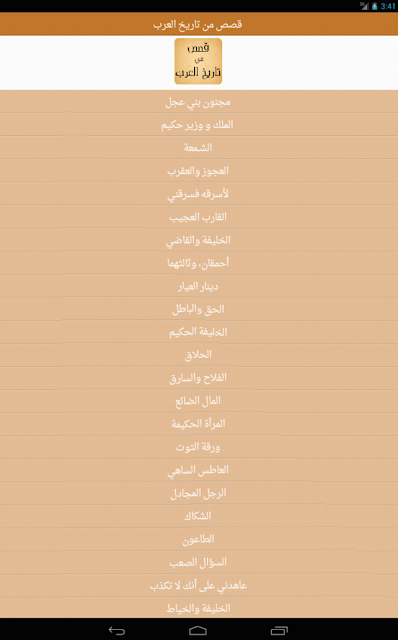Go back using the system back button
398x640 pixels.
pyautogui.click(x=117, y=630)
